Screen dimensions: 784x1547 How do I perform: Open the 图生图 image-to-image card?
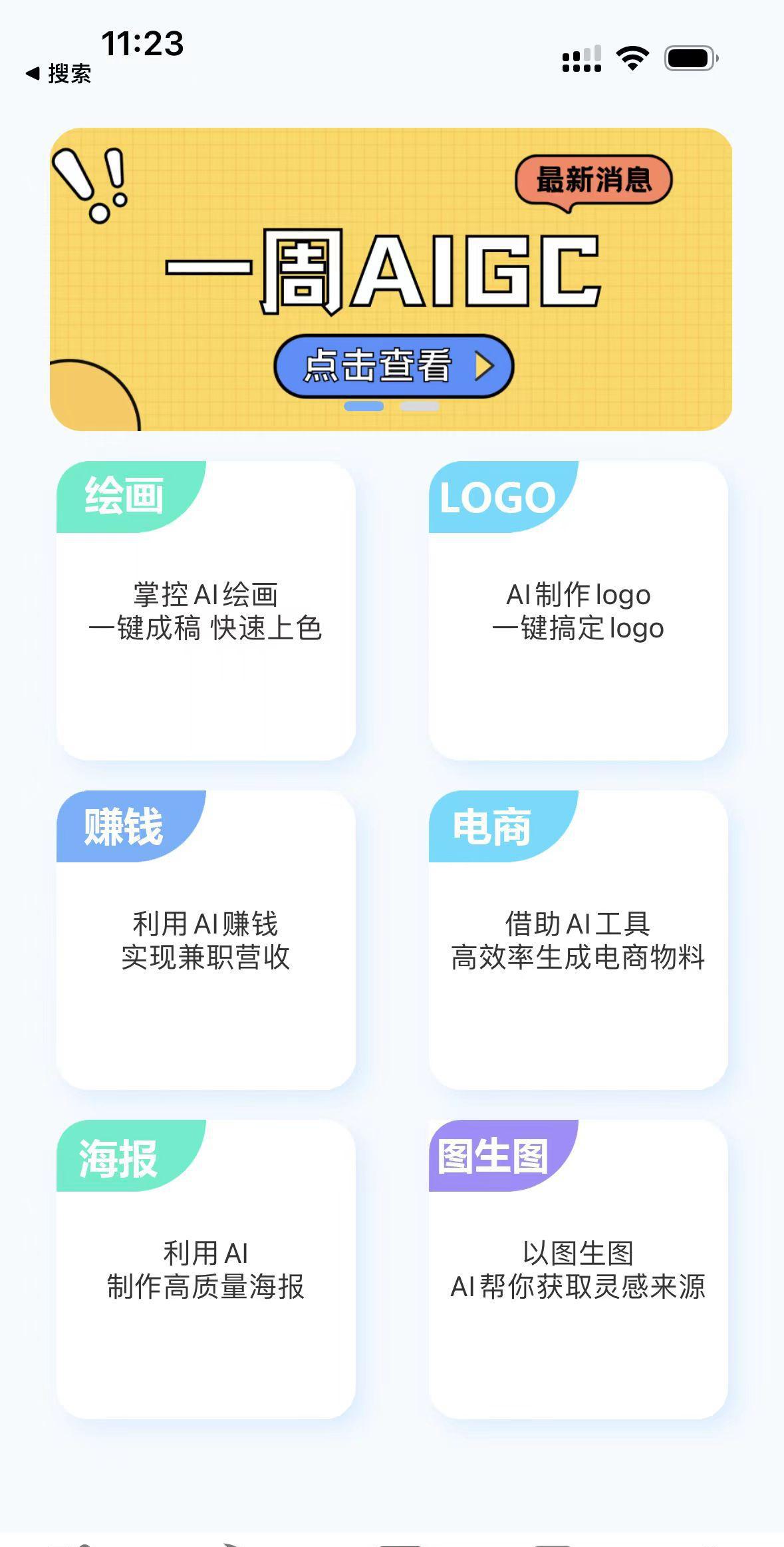[x=578, y=1269]
